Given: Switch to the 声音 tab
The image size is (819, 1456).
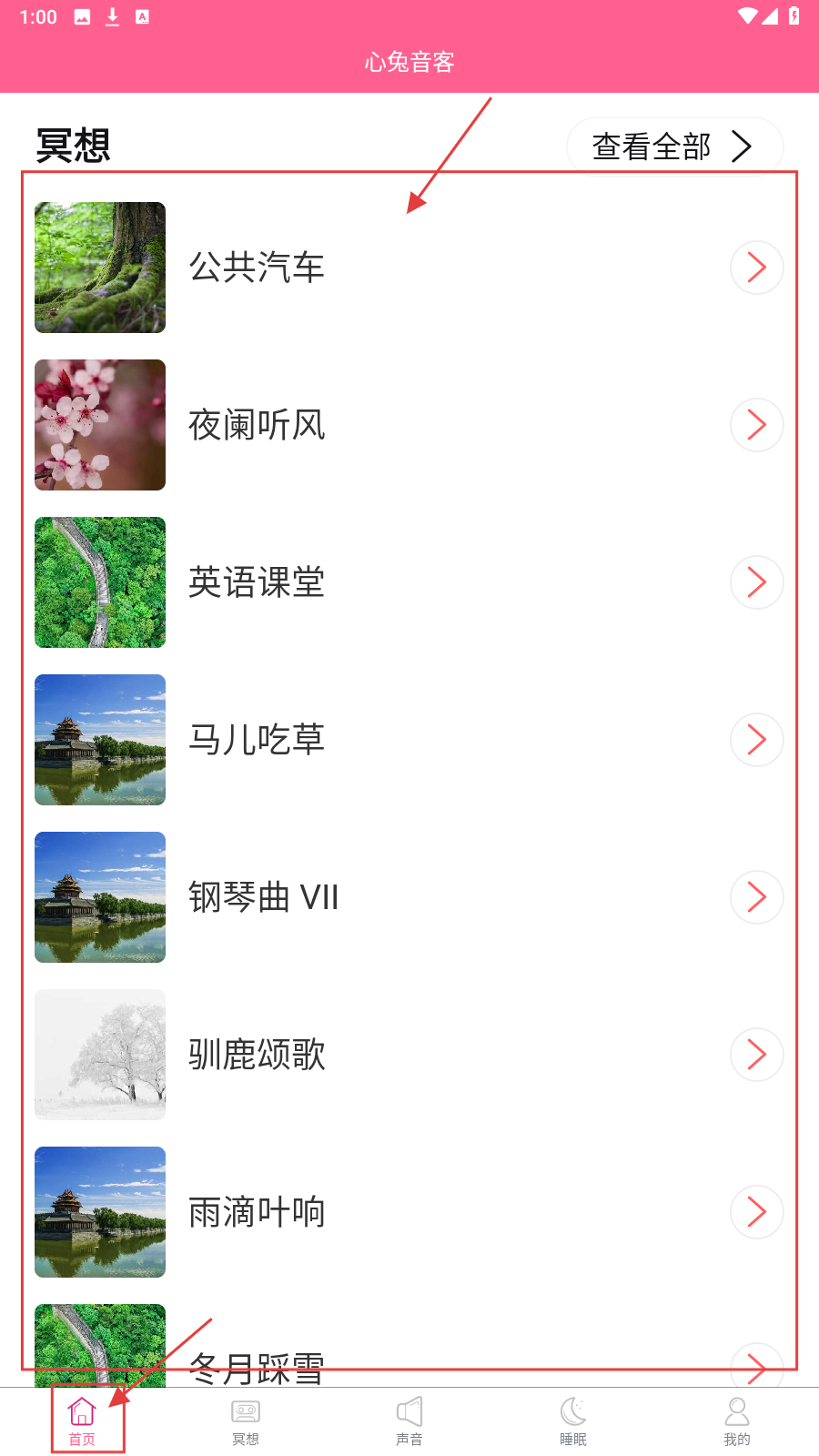Looking at the screenshot, I should [409, 1421].
